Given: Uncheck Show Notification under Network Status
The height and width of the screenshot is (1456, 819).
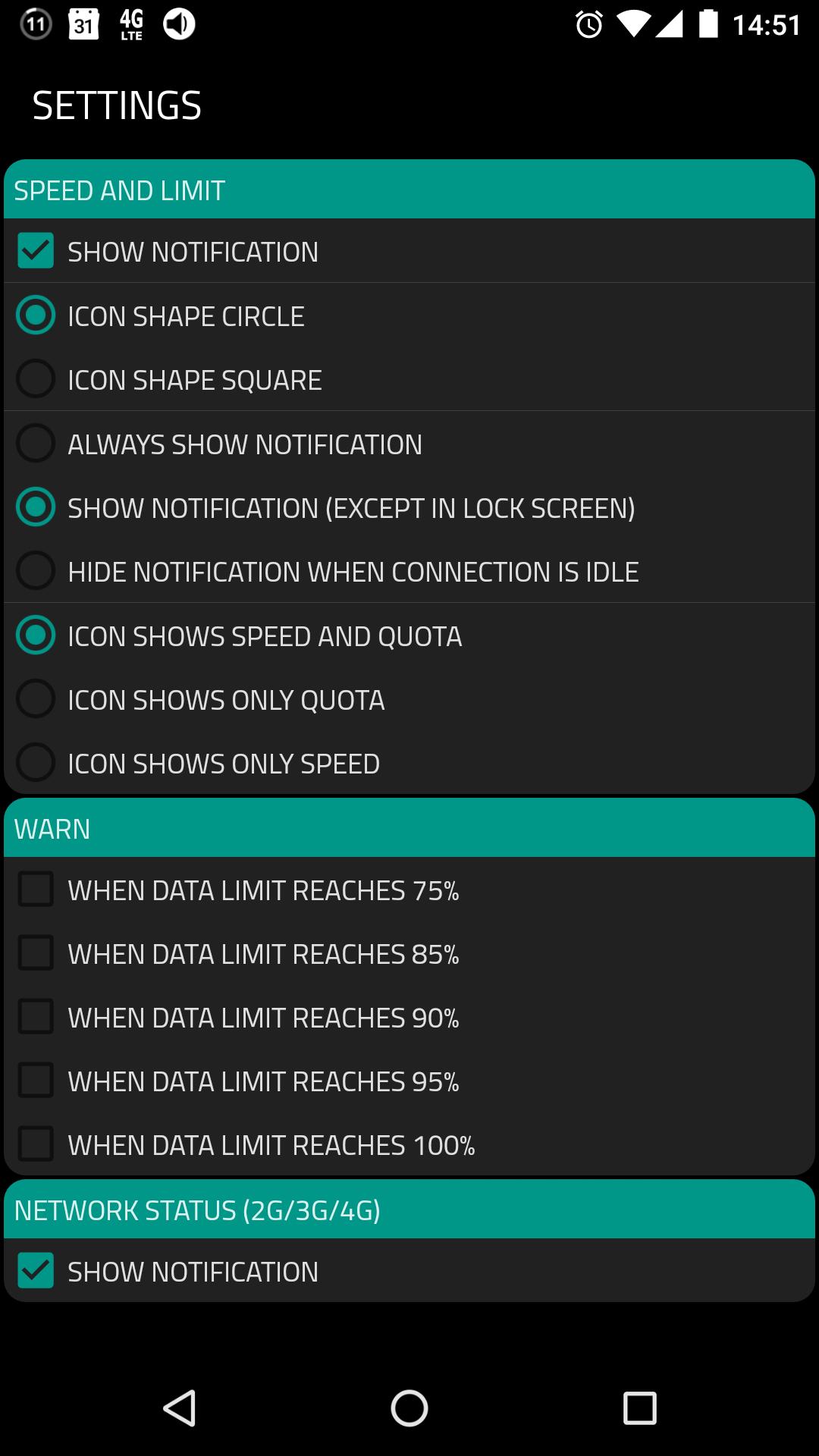Looking at the screenshot, I should 36,1271.
